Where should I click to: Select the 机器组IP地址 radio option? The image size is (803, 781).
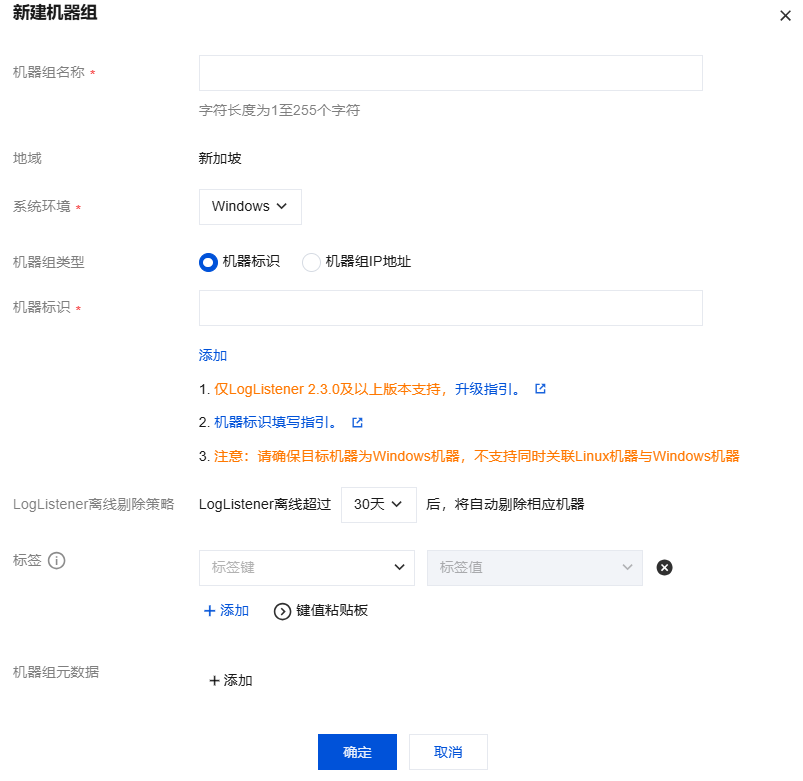click(x=311, y=262)
